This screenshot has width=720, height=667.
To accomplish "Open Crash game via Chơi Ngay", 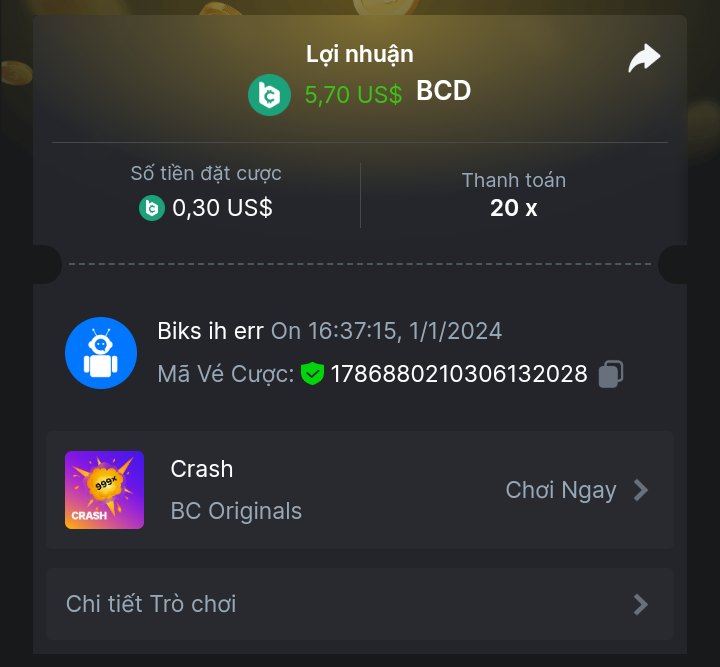I will pyautogui.click(x=577, y=490).
